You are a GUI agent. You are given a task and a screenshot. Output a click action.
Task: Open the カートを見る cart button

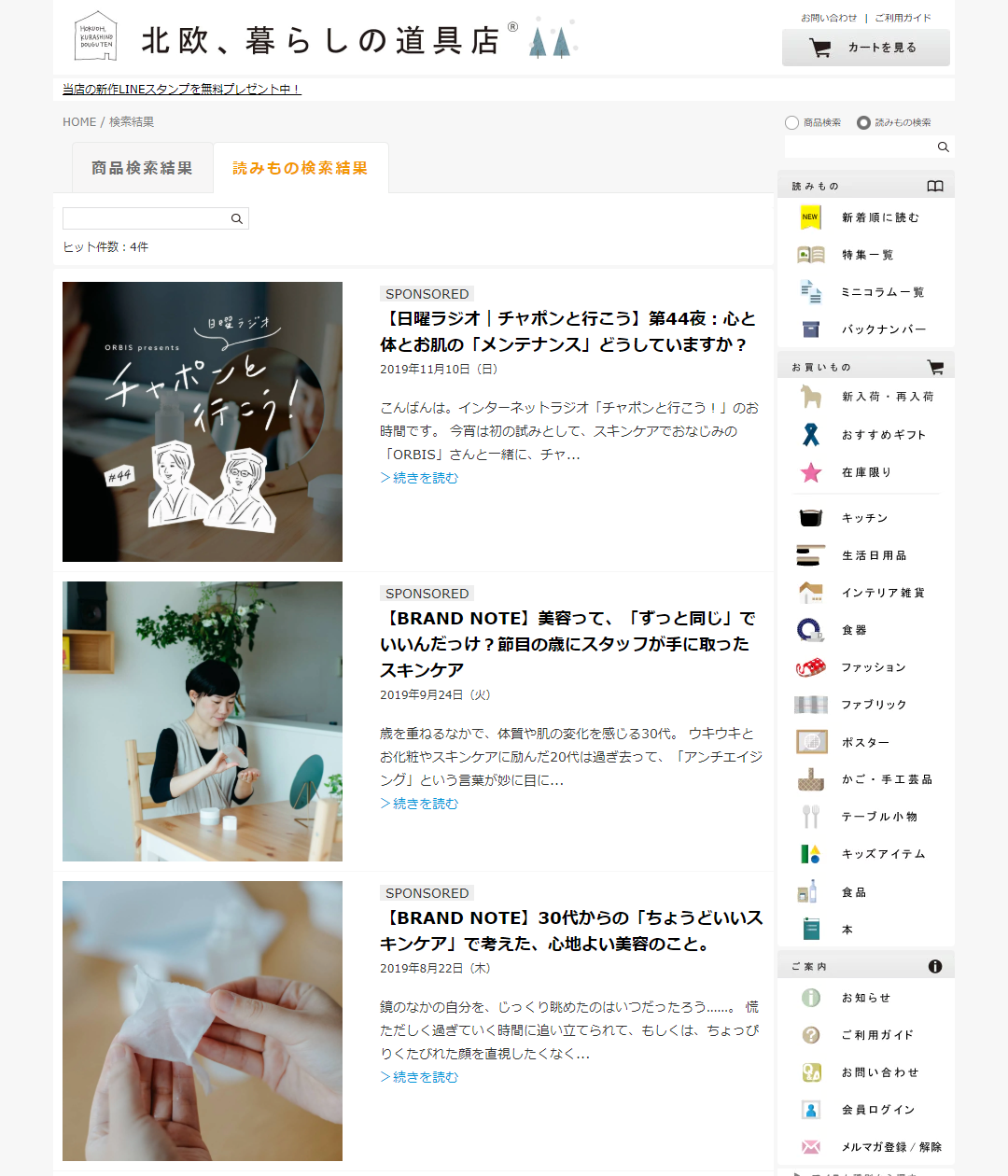(865, 48)
